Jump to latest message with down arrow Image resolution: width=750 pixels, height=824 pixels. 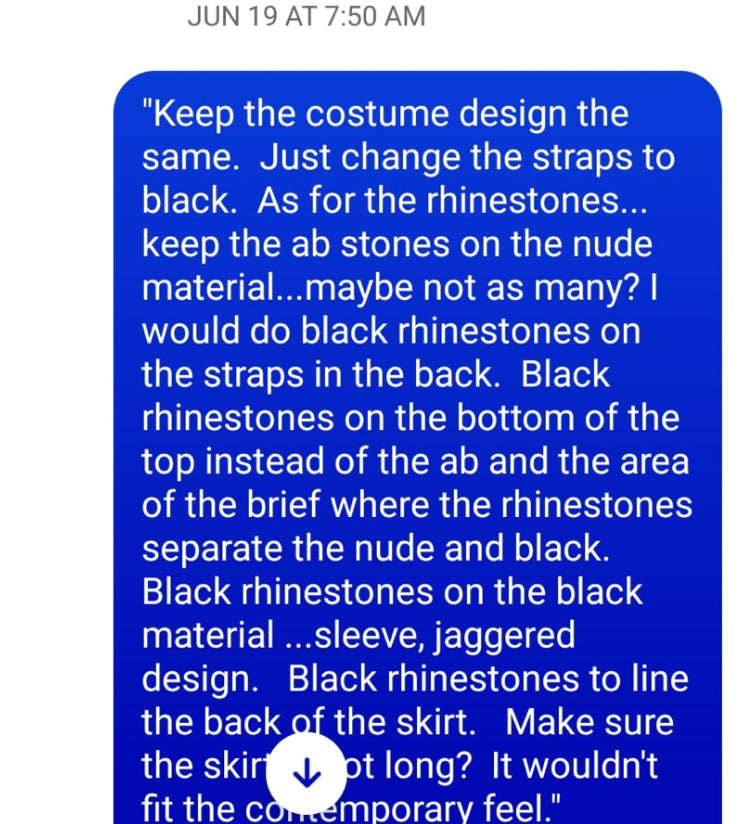305,773
